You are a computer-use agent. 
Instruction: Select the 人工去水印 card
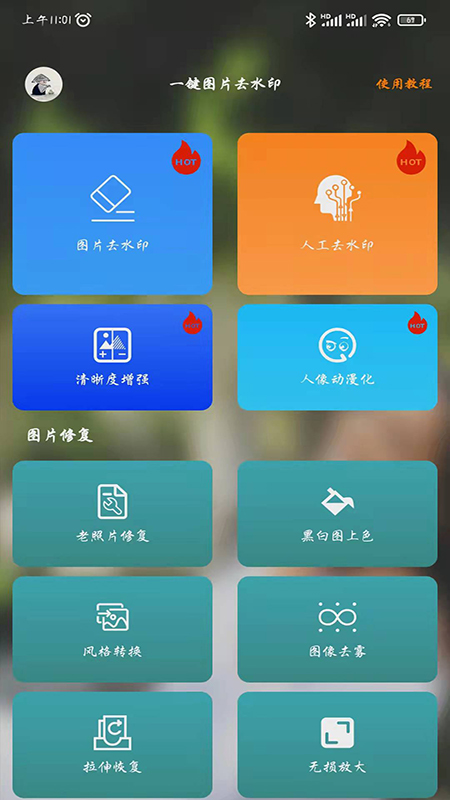click(x=337, y=214)
